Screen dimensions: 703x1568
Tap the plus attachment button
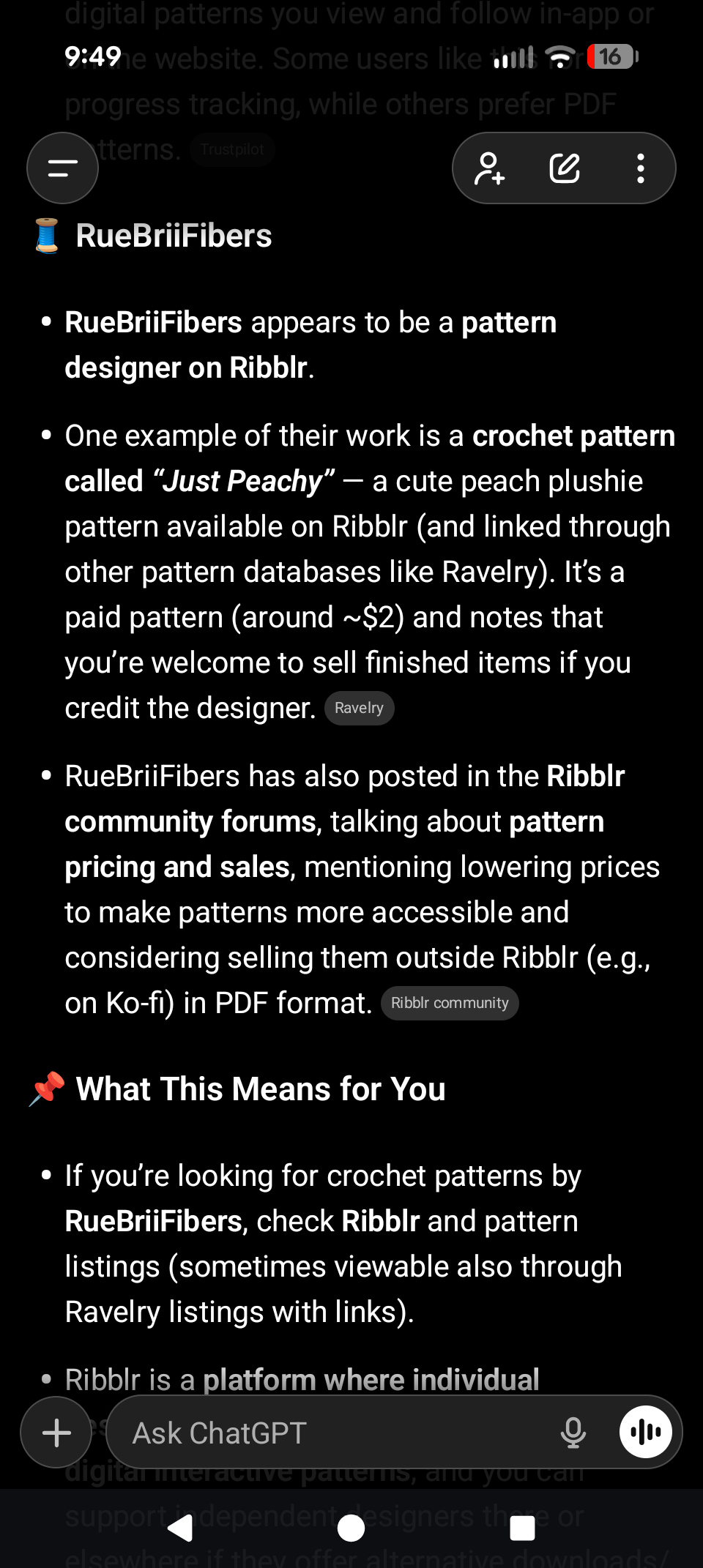[x=56, y=1433]
